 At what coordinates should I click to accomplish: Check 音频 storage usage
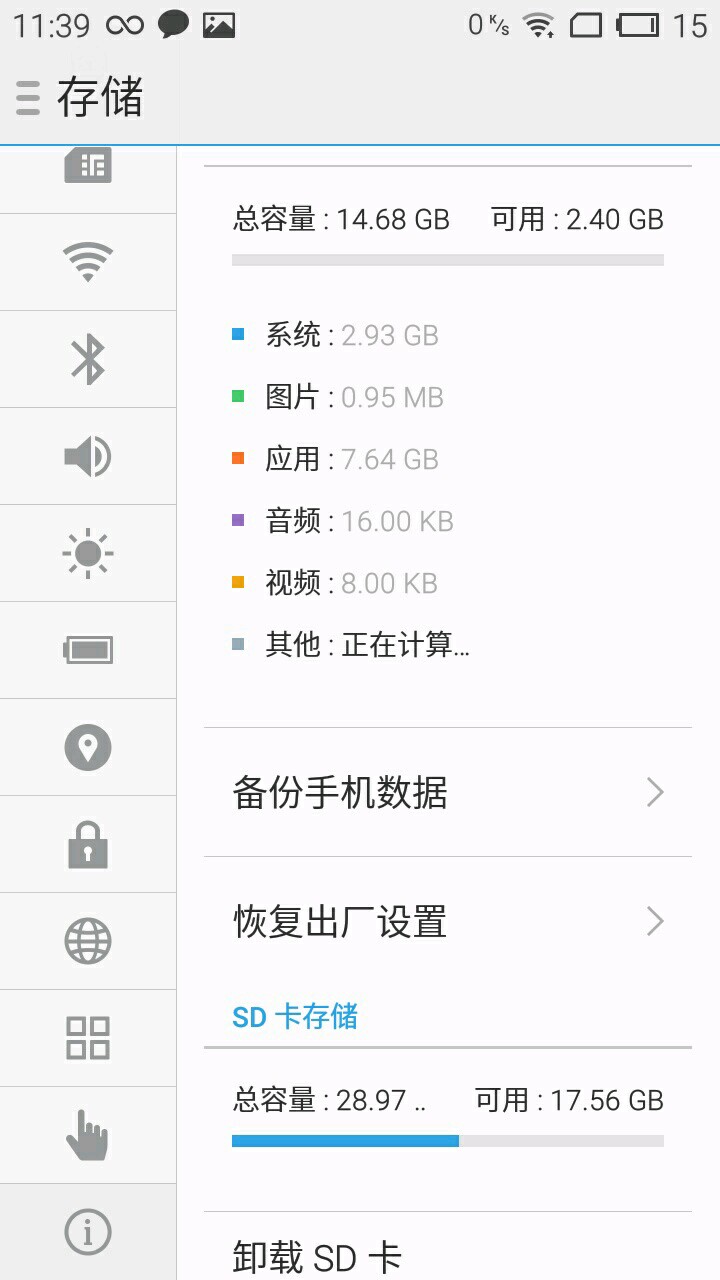(359, 521)
